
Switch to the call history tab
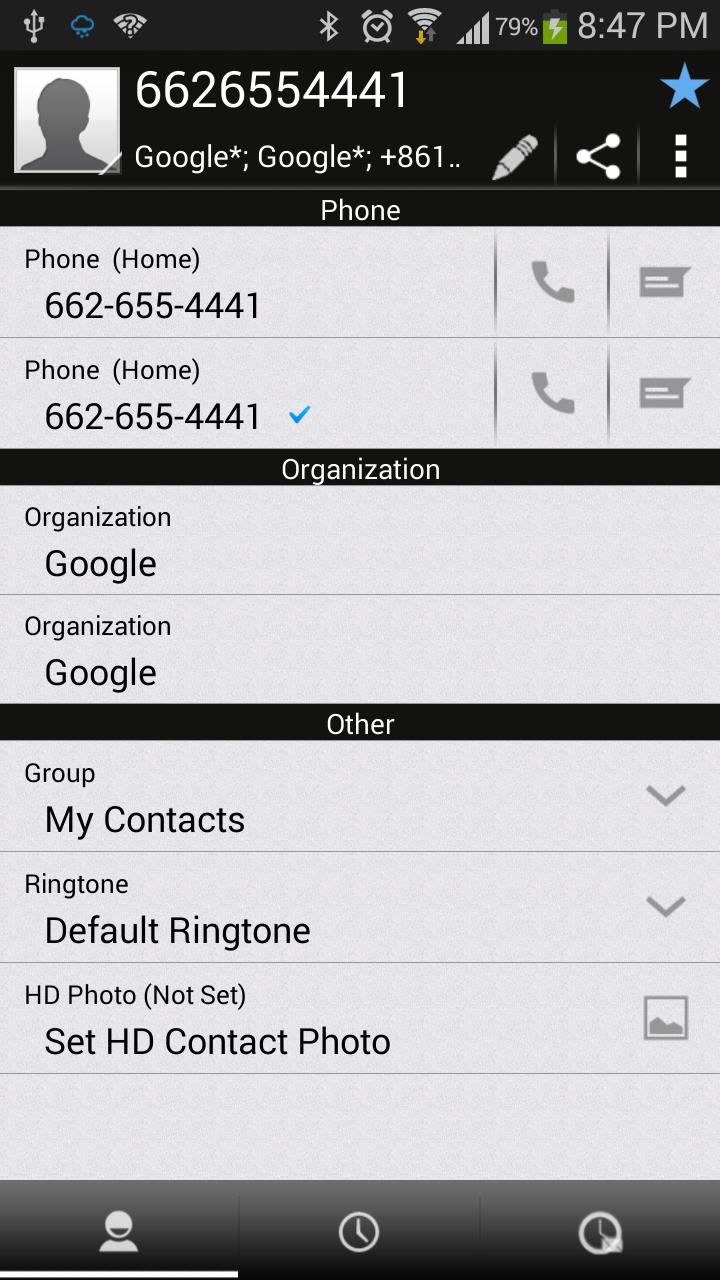click(x=600, y=1230)
